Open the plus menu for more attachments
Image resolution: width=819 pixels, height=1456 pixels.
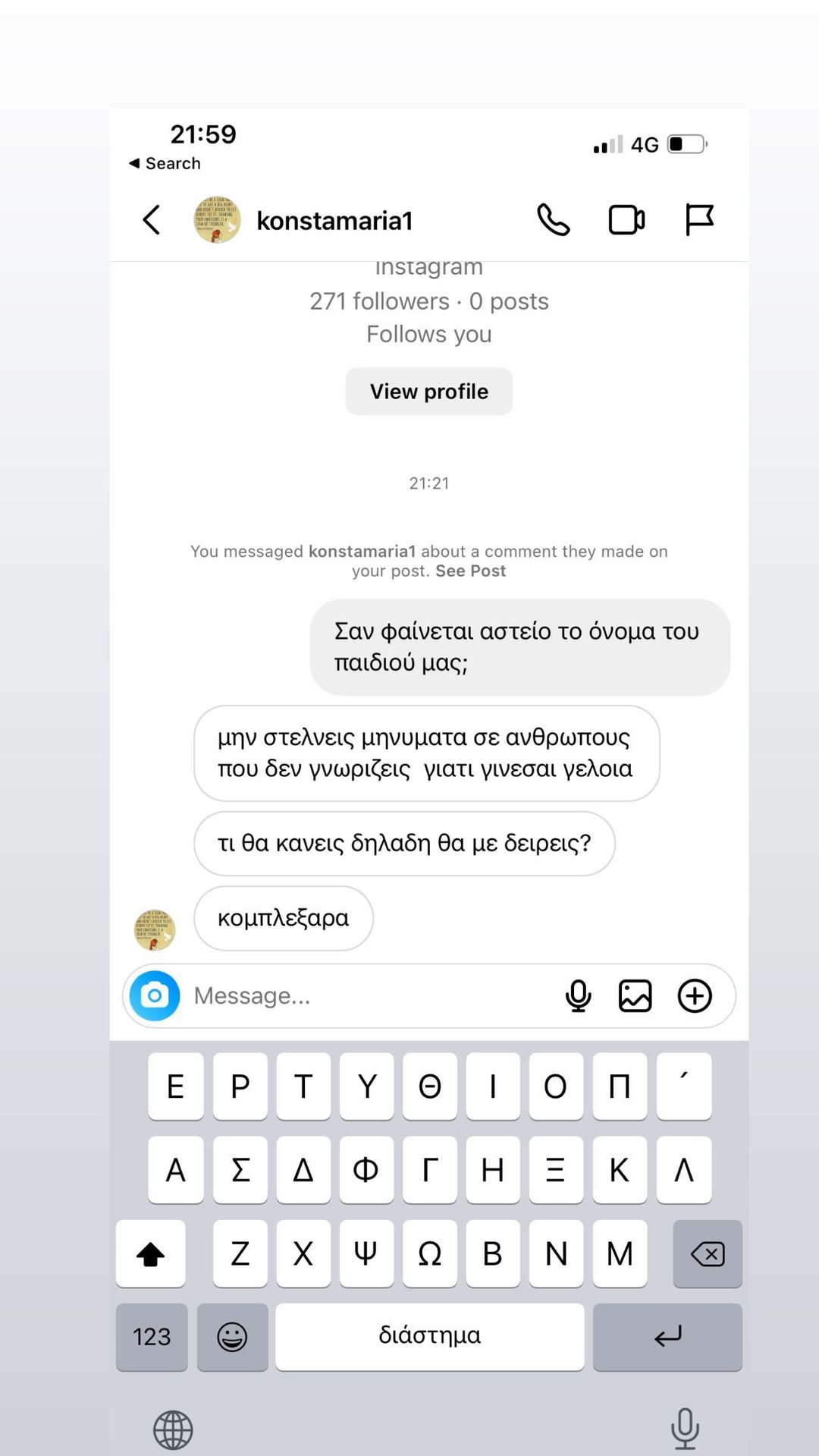[x=695, y=995]
